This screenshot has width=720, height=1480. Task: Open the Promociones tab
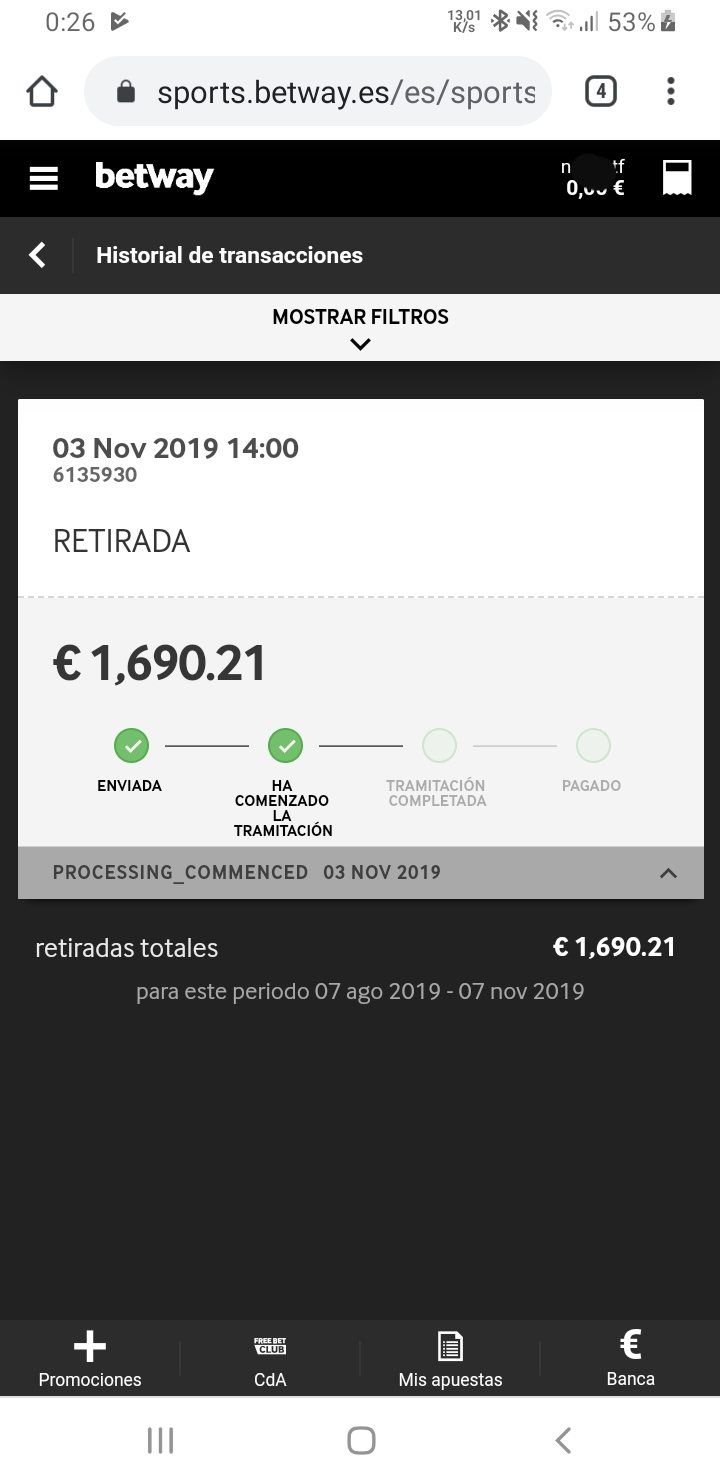tap(90, 1360)
